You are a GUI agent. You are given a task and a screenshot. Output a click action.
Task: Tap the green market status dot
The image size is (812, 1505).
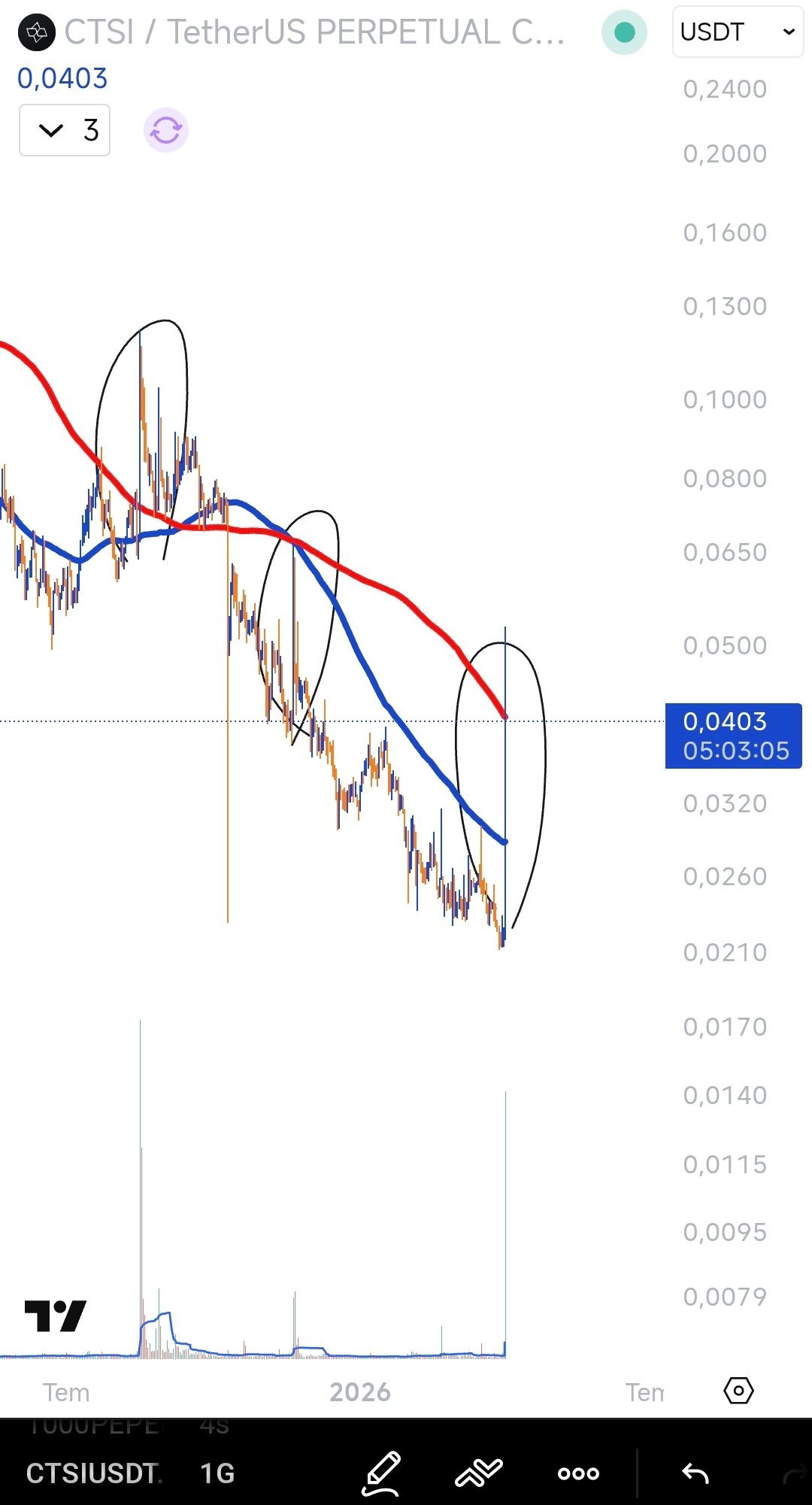click(624, 32)
